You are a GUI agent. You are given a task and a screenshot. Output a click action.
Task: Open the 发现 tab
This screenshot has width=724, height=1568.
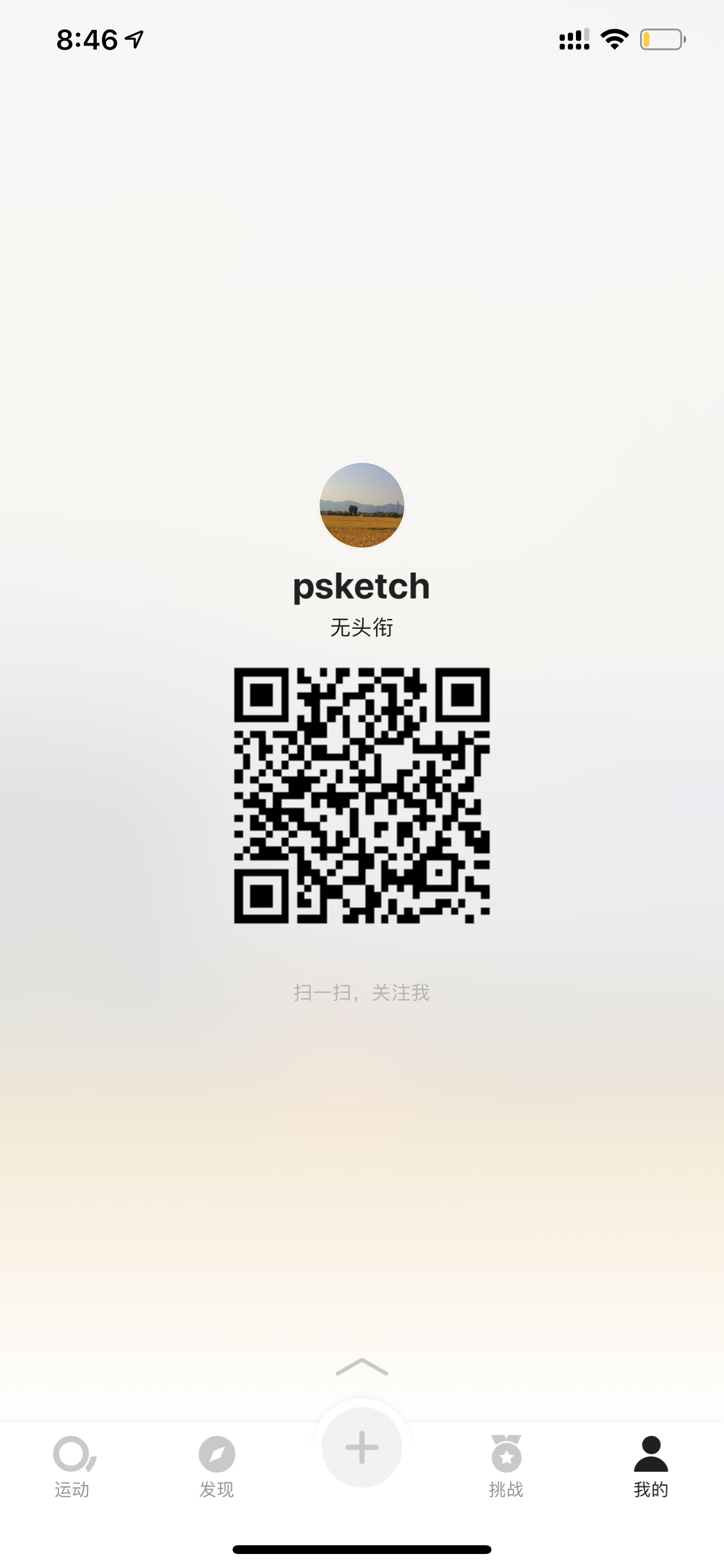point(217,1467)
